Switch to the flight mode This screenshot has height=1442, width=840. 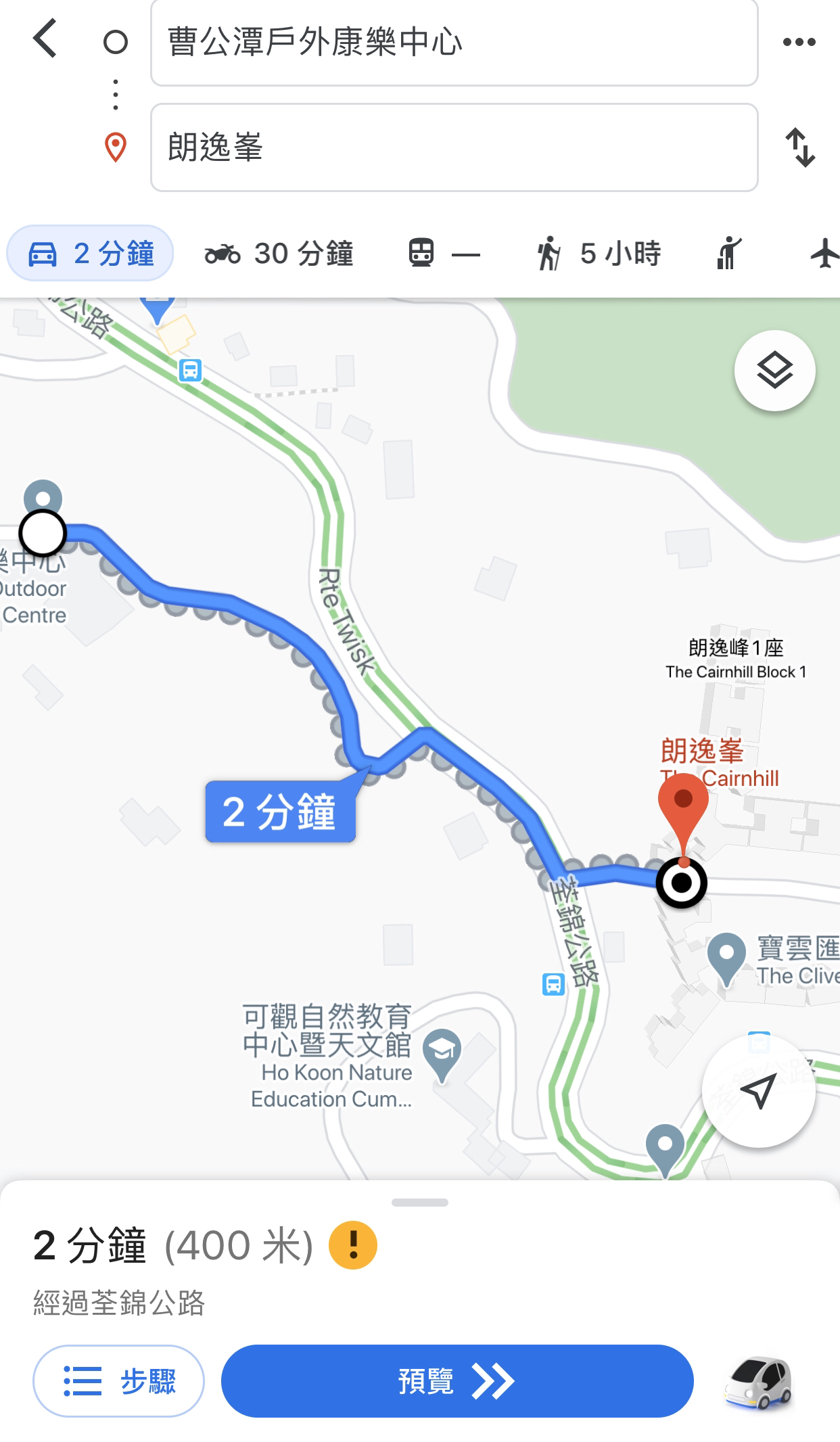click(824, 254)
